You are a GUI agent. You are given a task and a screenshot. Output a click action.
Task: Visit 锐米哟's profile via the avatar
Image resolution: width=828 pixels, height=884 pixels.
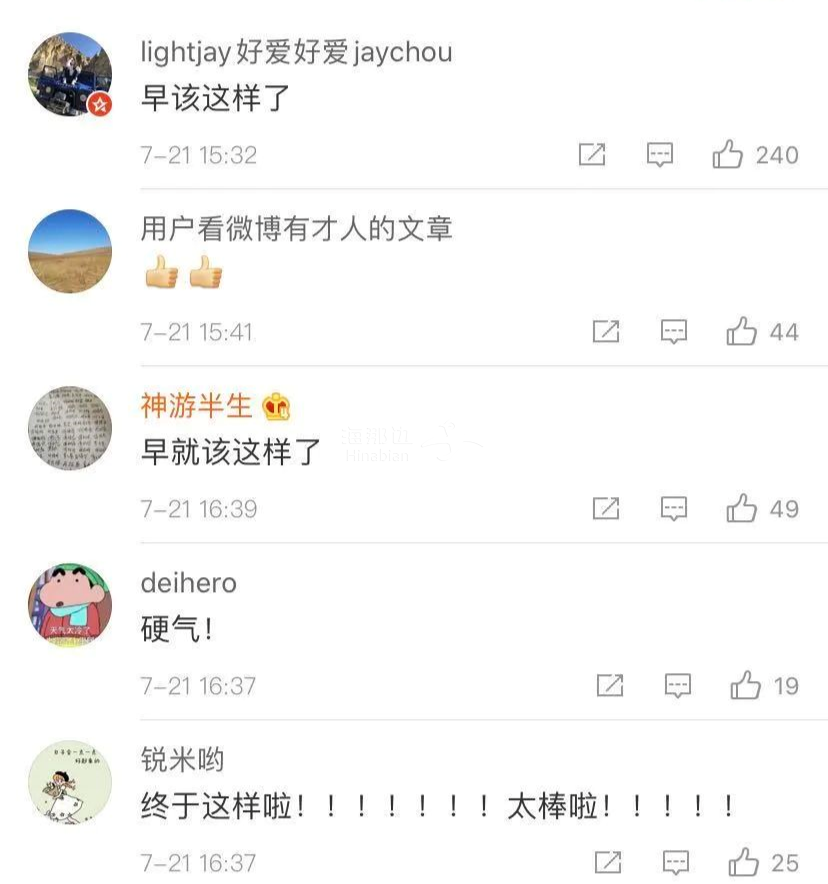coord(70,782)
